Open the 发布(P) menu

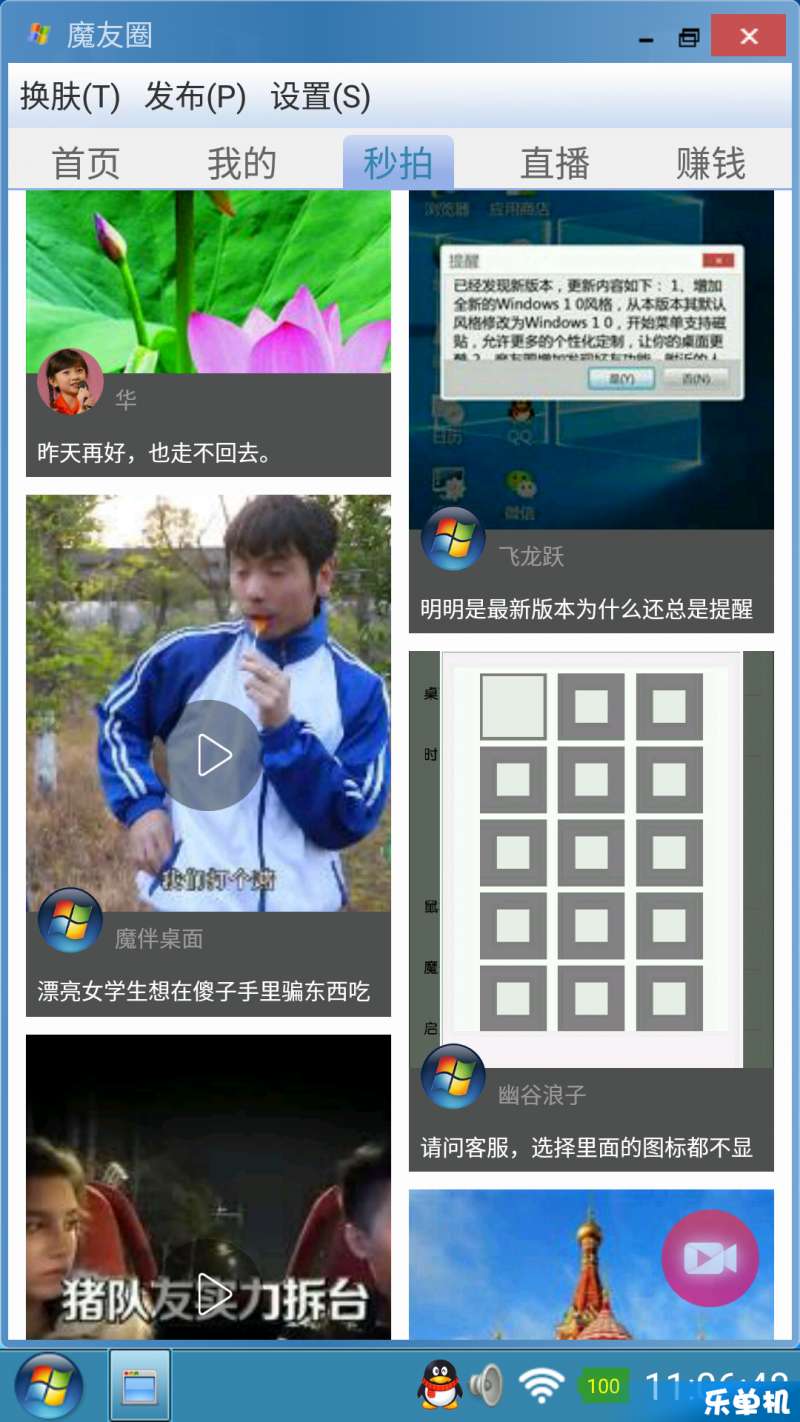[195, 97]
